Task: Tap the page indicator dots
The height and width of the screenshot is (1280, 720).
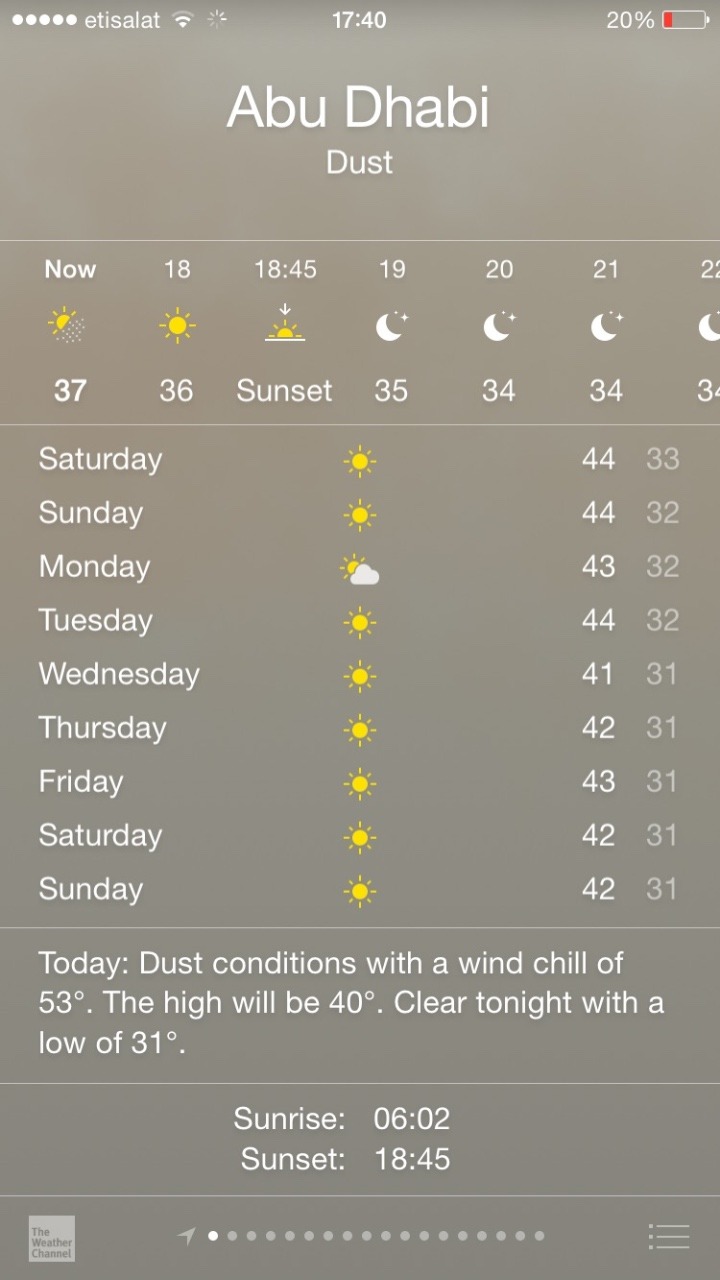Action: coord(362,1236)
